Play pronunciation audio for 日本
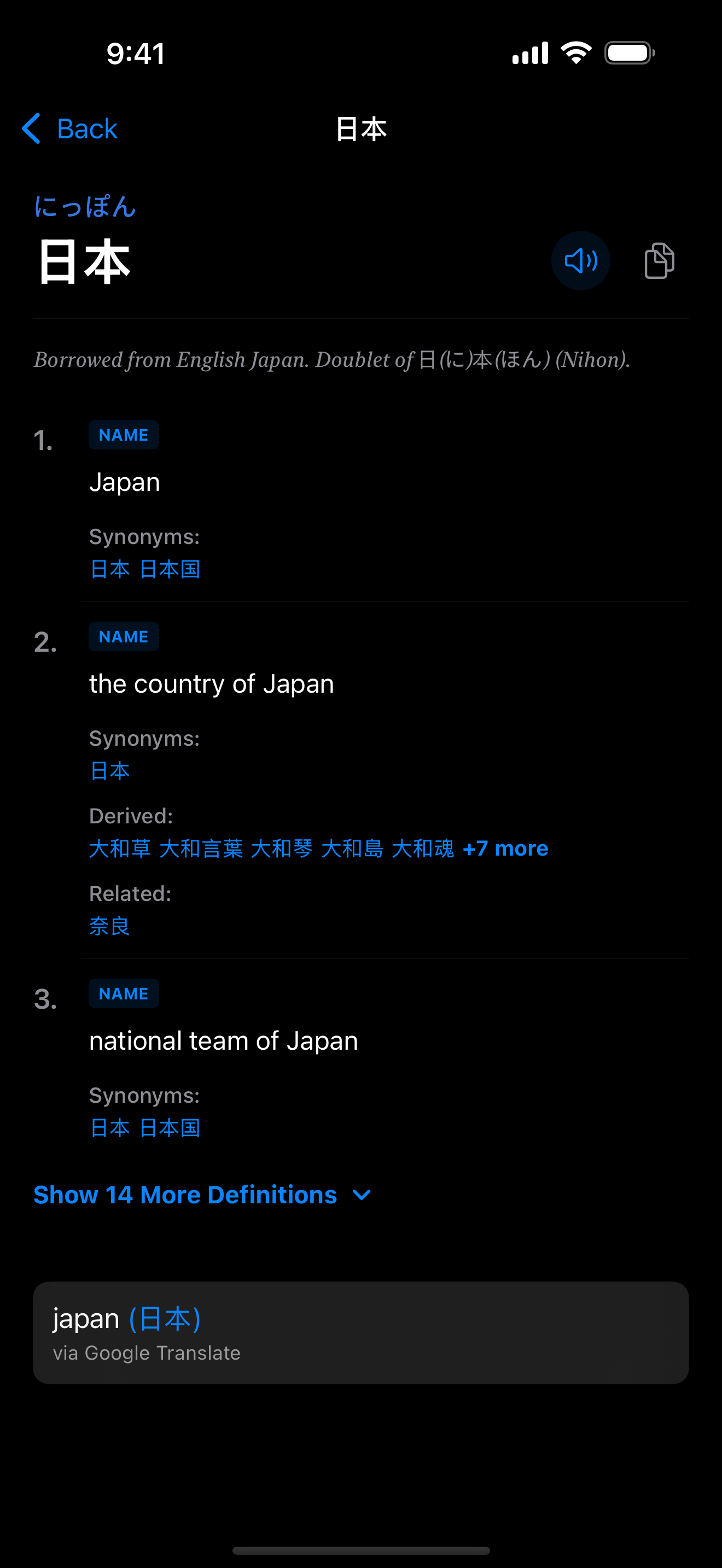Image resolution: width=722 pixels, height=1568 pixels. pyautogui.click(x=580, y=261)
